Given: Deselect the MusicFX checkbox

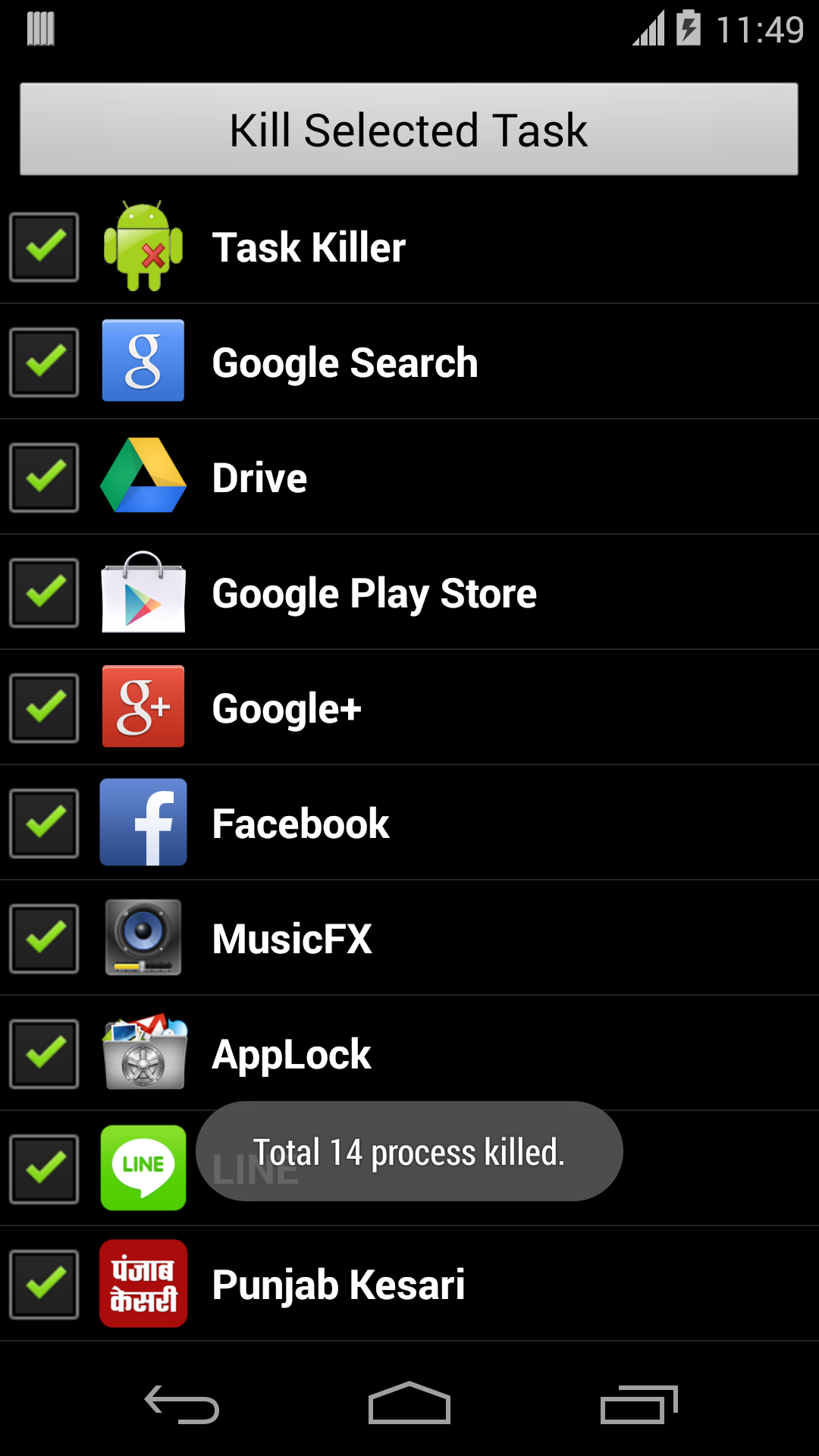Looking at the screenshot, I should [43, 938].
